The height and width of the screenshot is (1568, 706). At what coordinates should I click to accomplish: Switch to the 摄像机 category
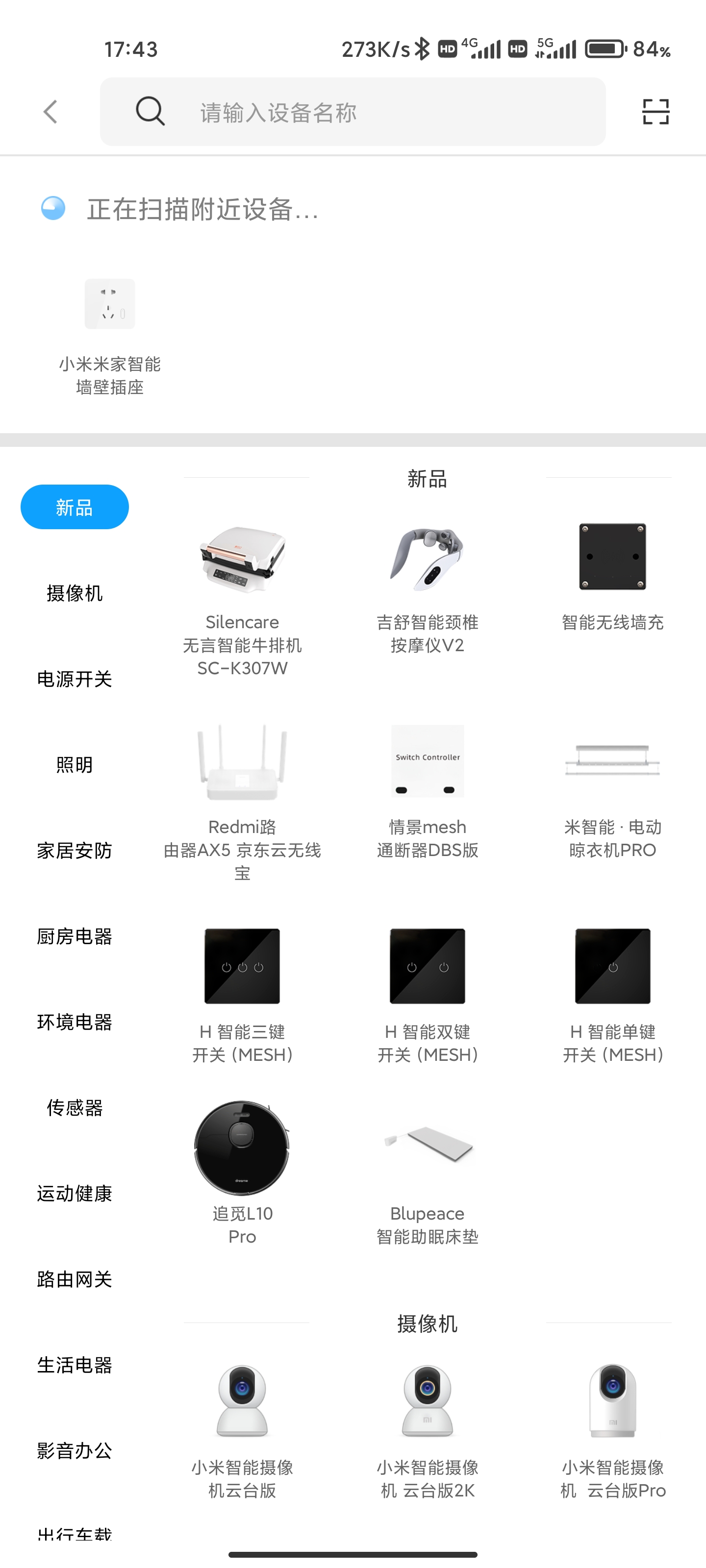[75, 593]
